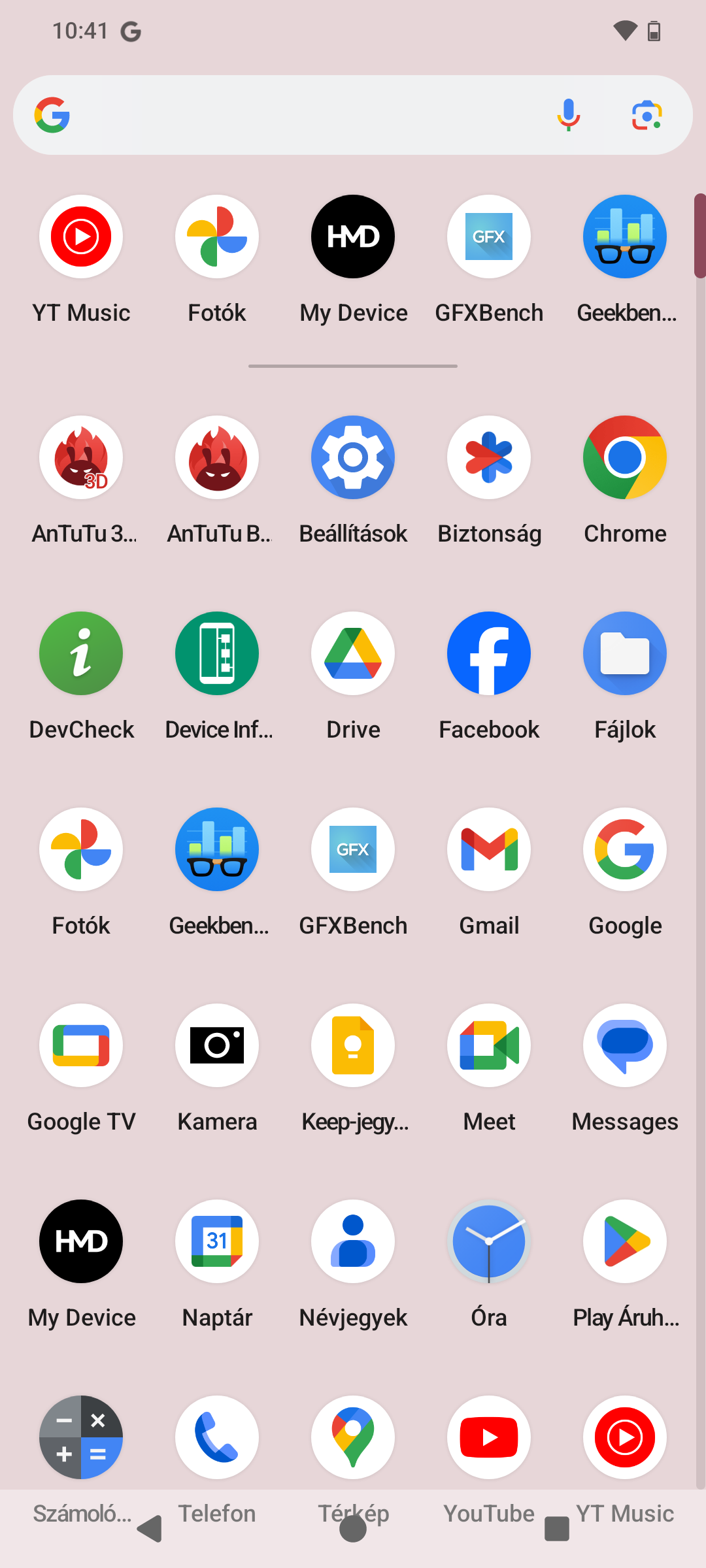Screen dimensions: 706x1568
Task: Open Google Lens camera search
Action: click(x=647, y=116)
